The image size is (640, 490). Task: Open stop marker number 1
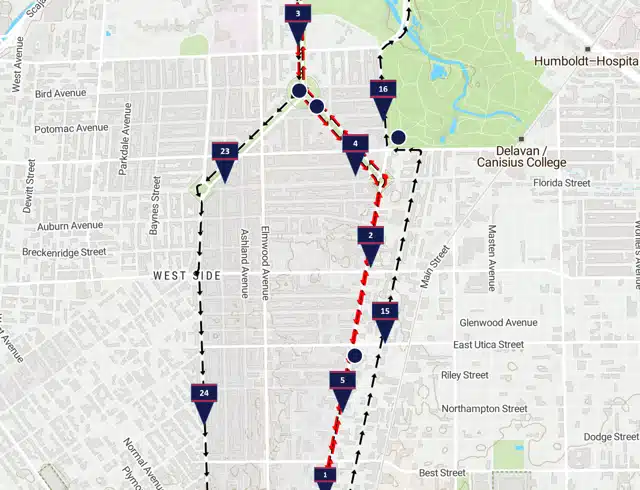point(325,476)
